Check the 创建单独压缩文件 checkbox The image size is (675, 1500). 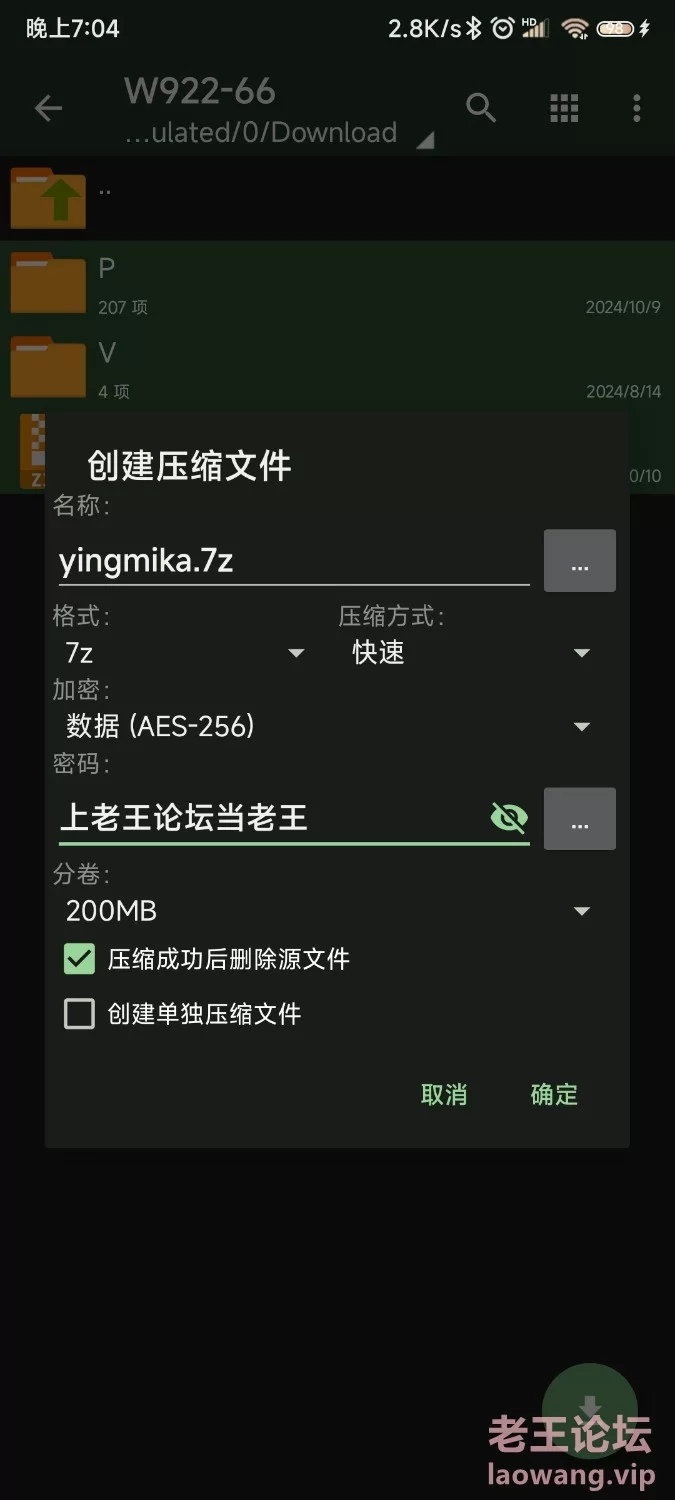79,1014
